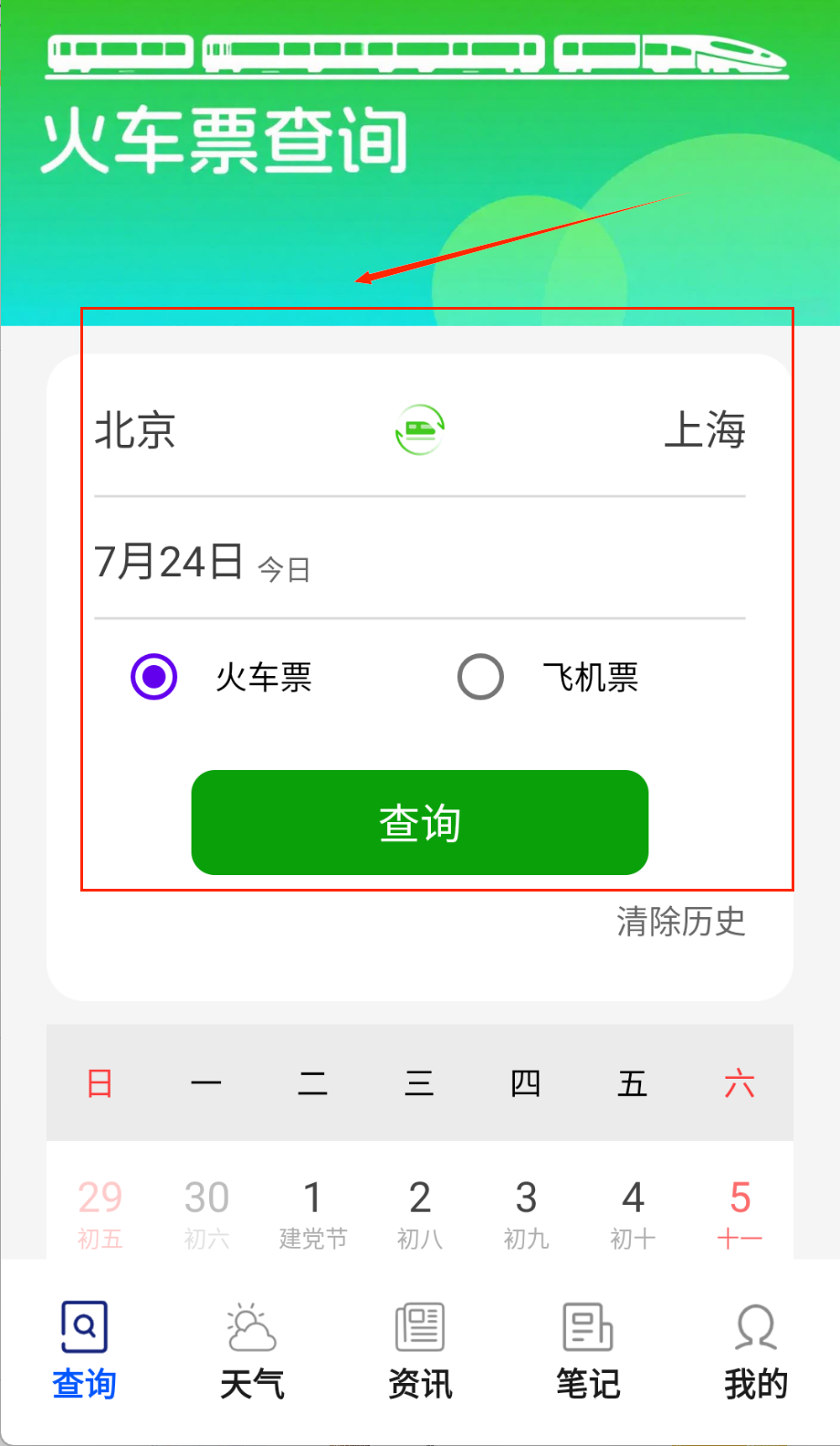Choose calendar day 2 初八
The height and width of the screenshot is (1446, 840).
419,1212
